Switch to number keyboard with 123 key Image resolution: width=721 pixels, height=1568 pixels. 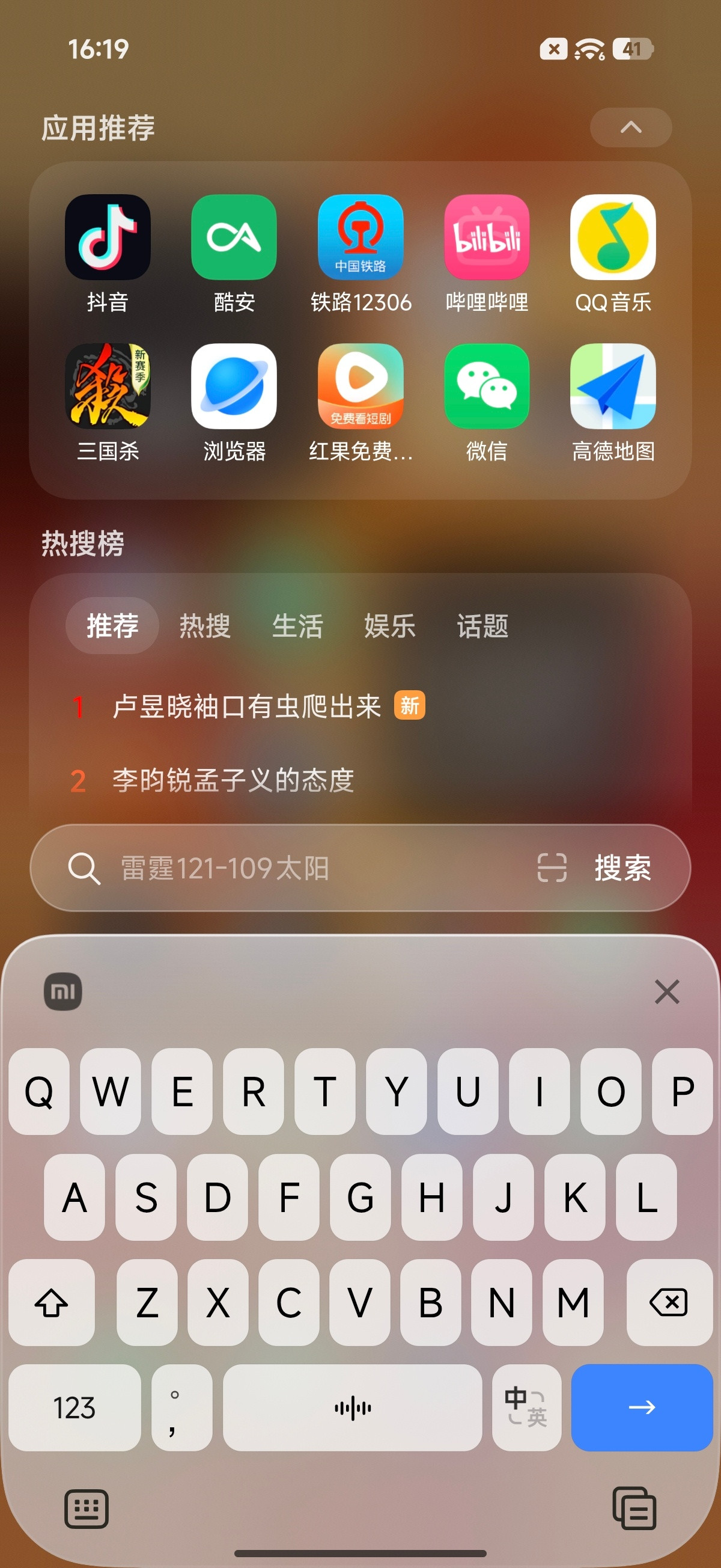click(x=75, y=1408)
